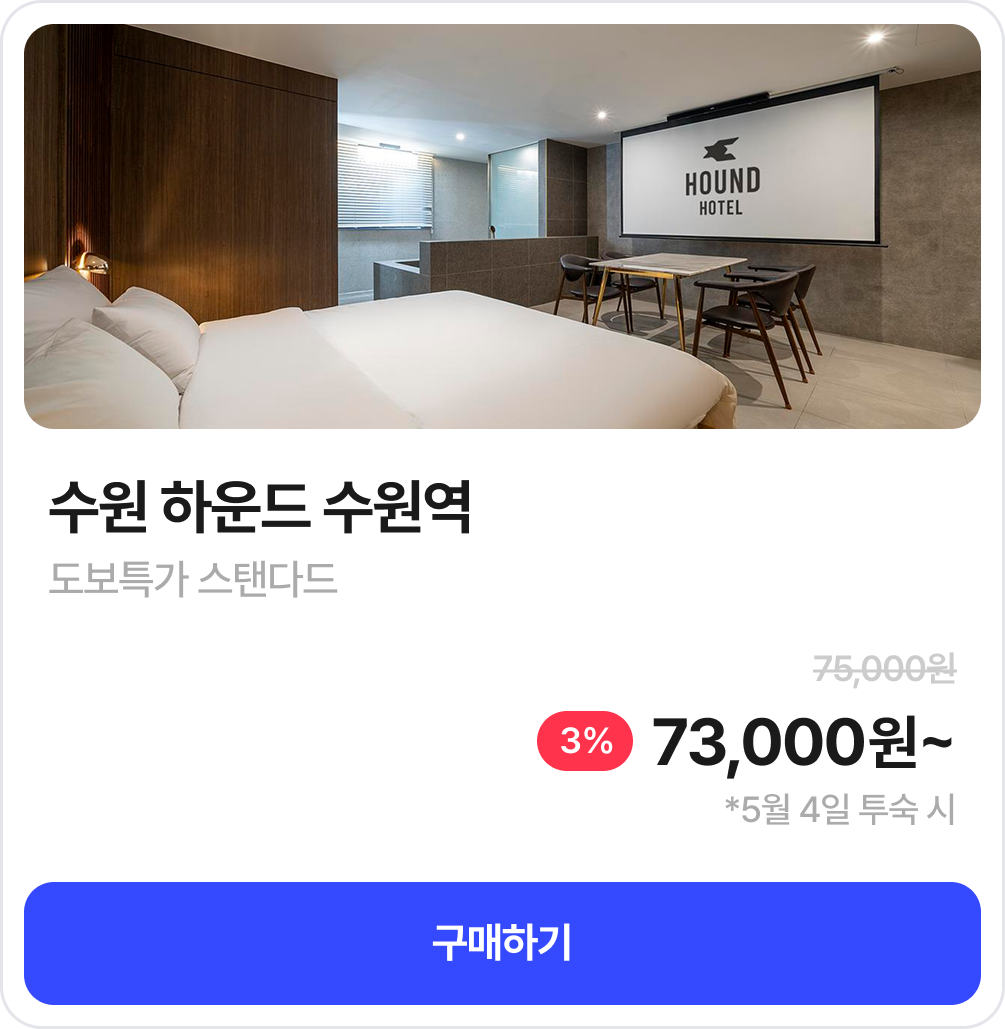Open the 수원 하운드 수원역 hotel photo
Viewport: 1005px width, 1029px height.
click(x=502, y=226)
